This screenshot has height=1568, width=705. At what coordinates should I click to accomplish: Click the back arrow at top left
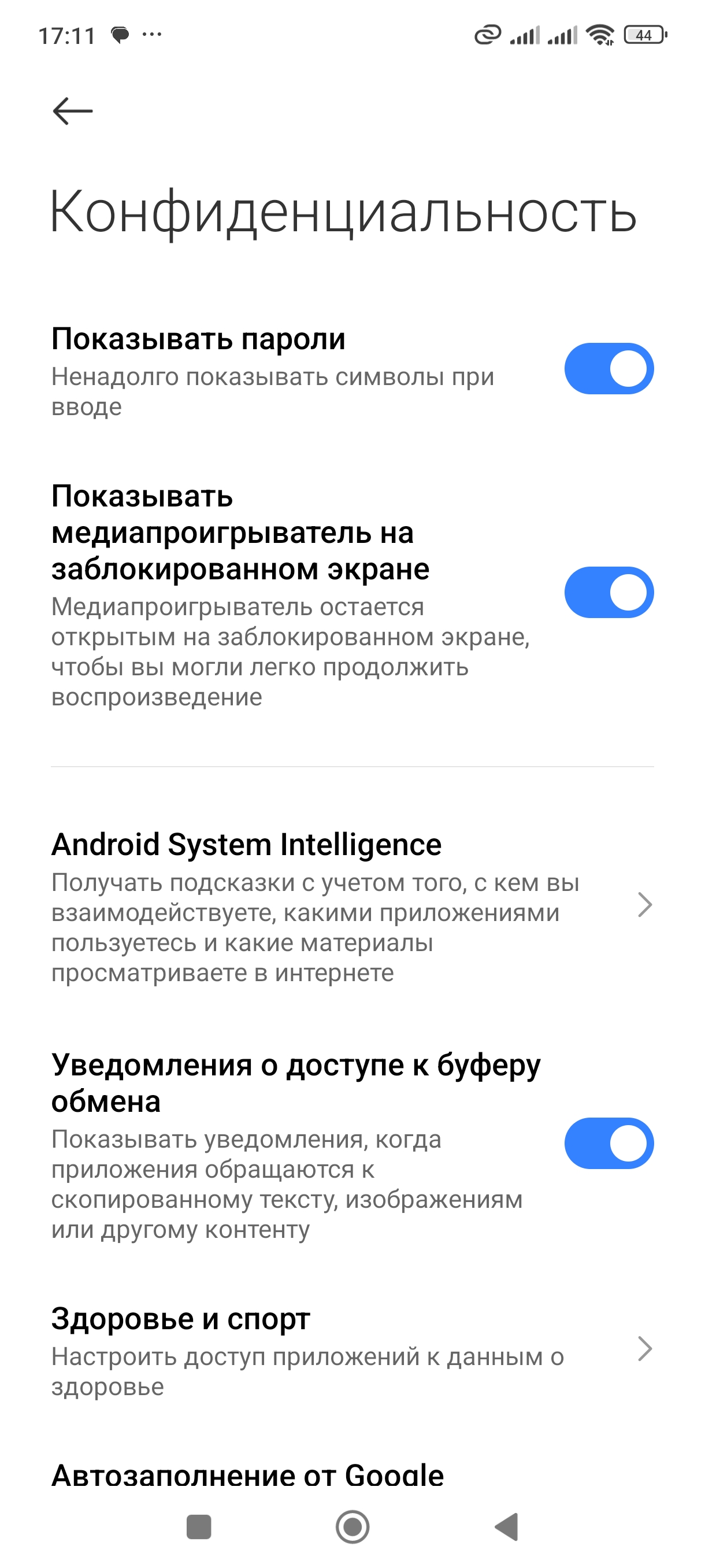click(x=73, y=110)
